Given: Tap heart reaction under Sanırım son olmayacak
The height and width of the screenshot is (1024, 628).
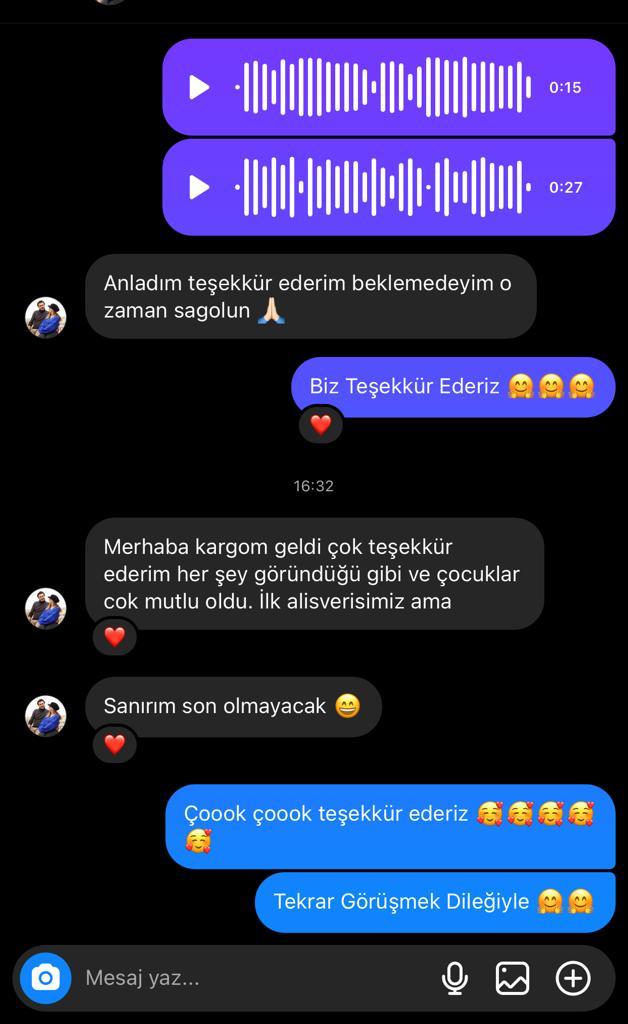Looking at the screenshot, I should click(x=115, y=744).
